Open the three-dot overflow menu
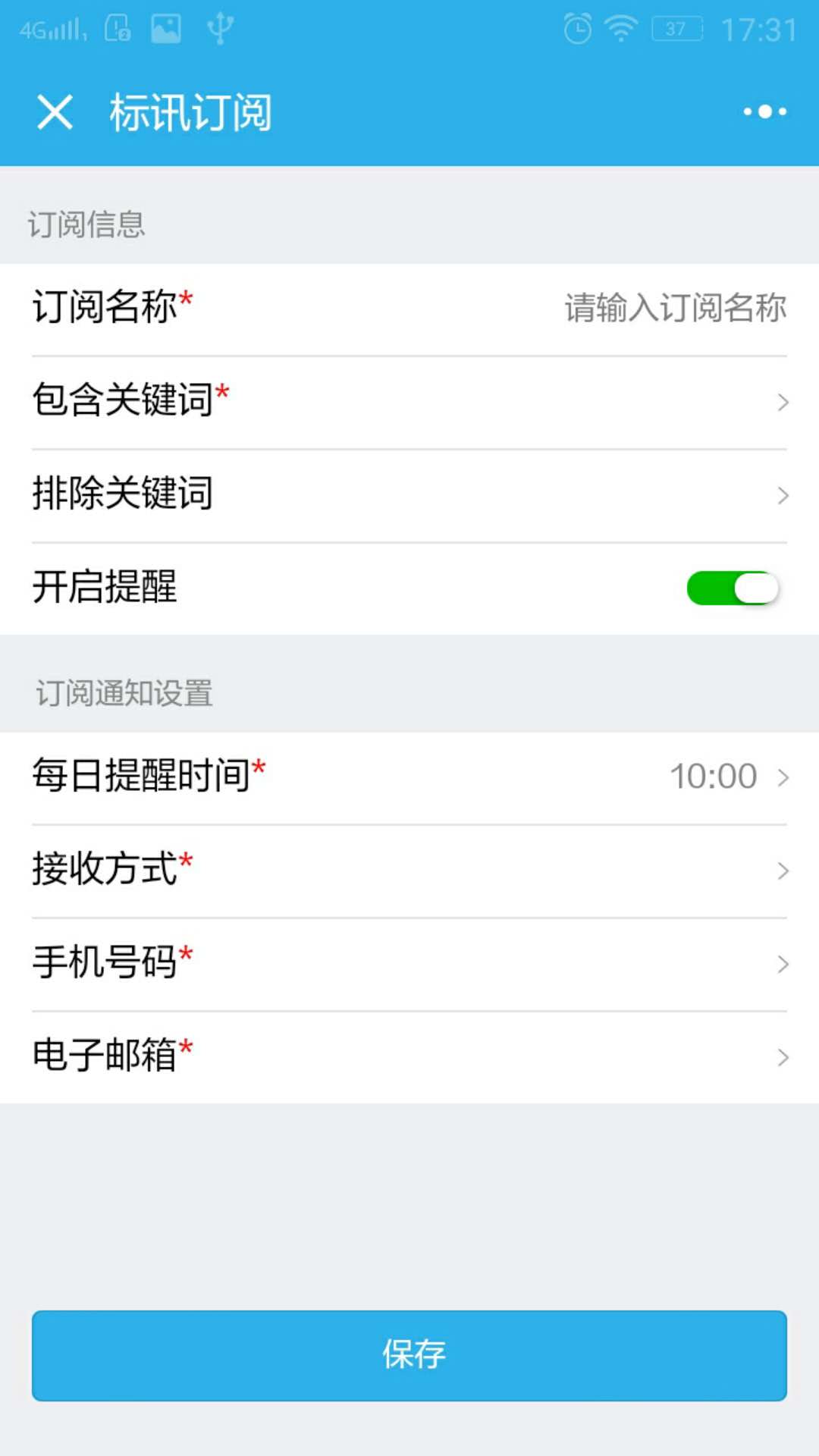 [764, 112]
